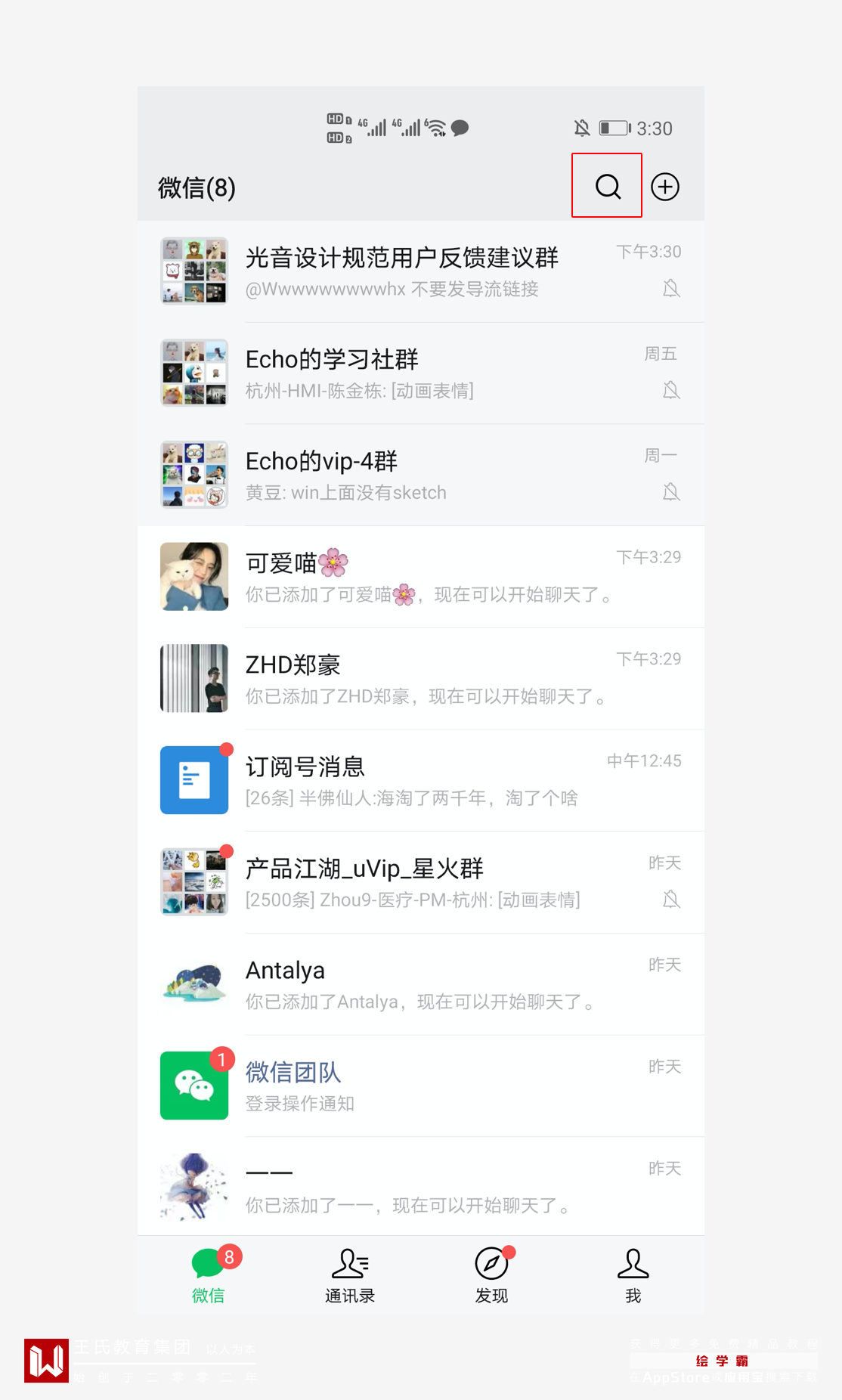Switch to the 我 tab
This screenshot has width=842, height=1400.
coord(633,1276)
